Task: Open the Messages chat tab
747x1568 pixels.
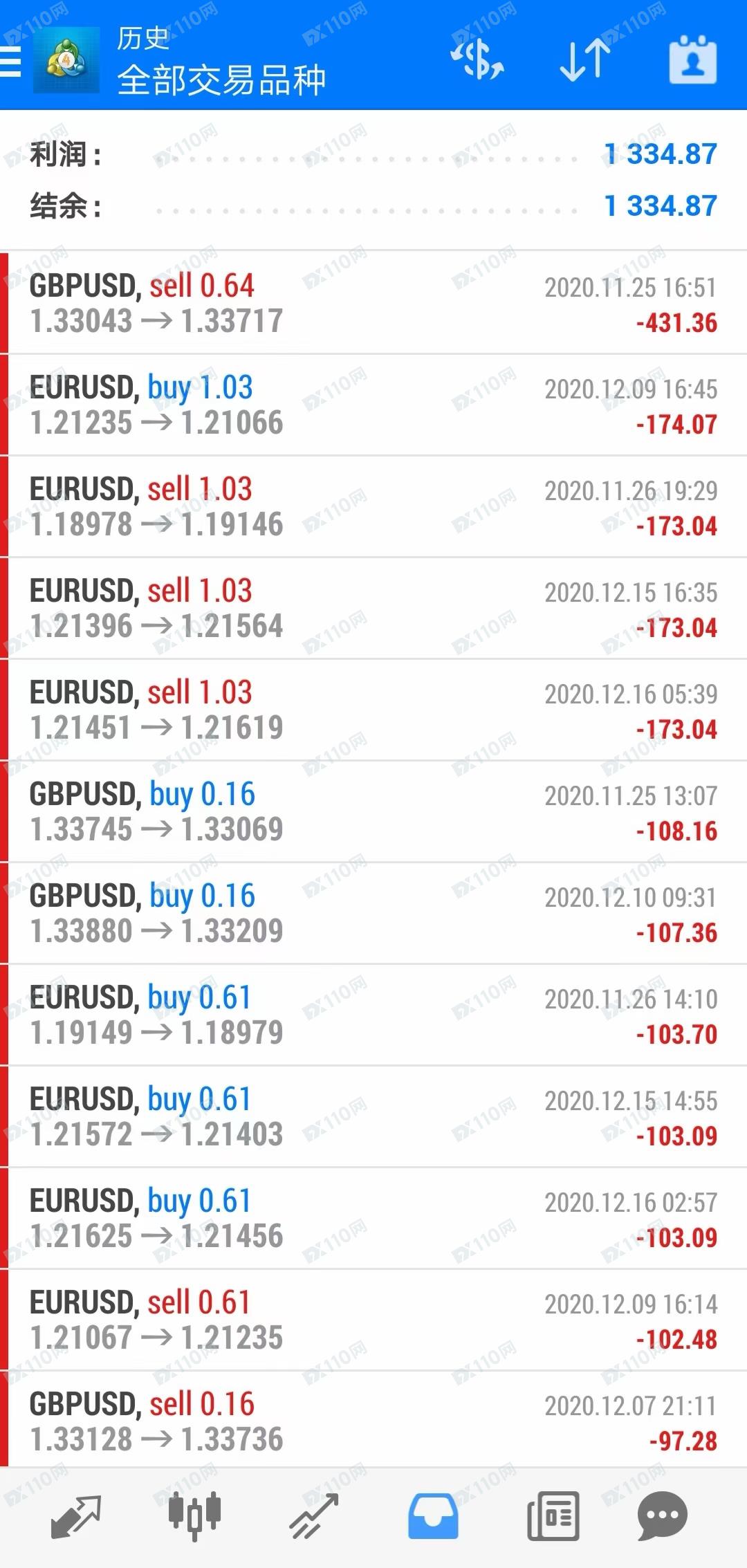Action: pos(662,1516)
